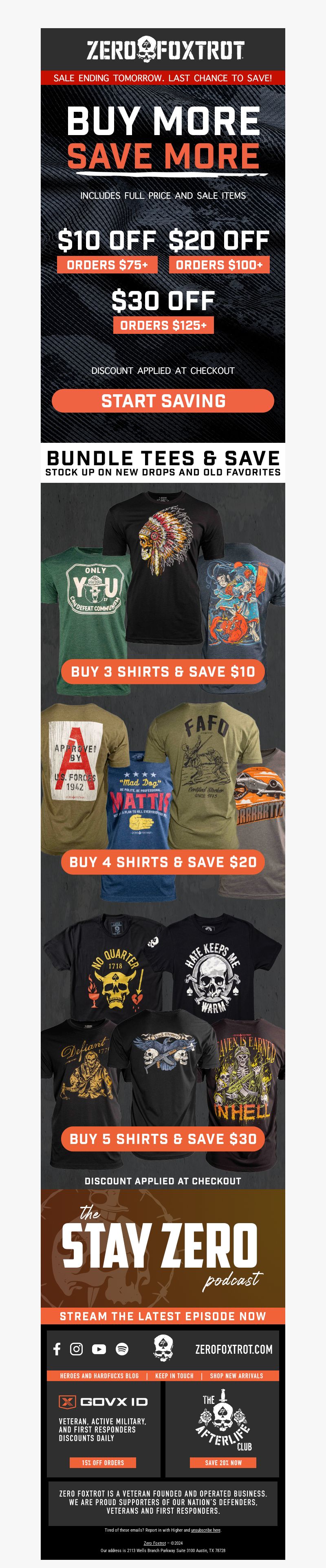Open the Buy 3 Shirts & Save $10 offer
The image size is (326, 1568).
point(163,671)
